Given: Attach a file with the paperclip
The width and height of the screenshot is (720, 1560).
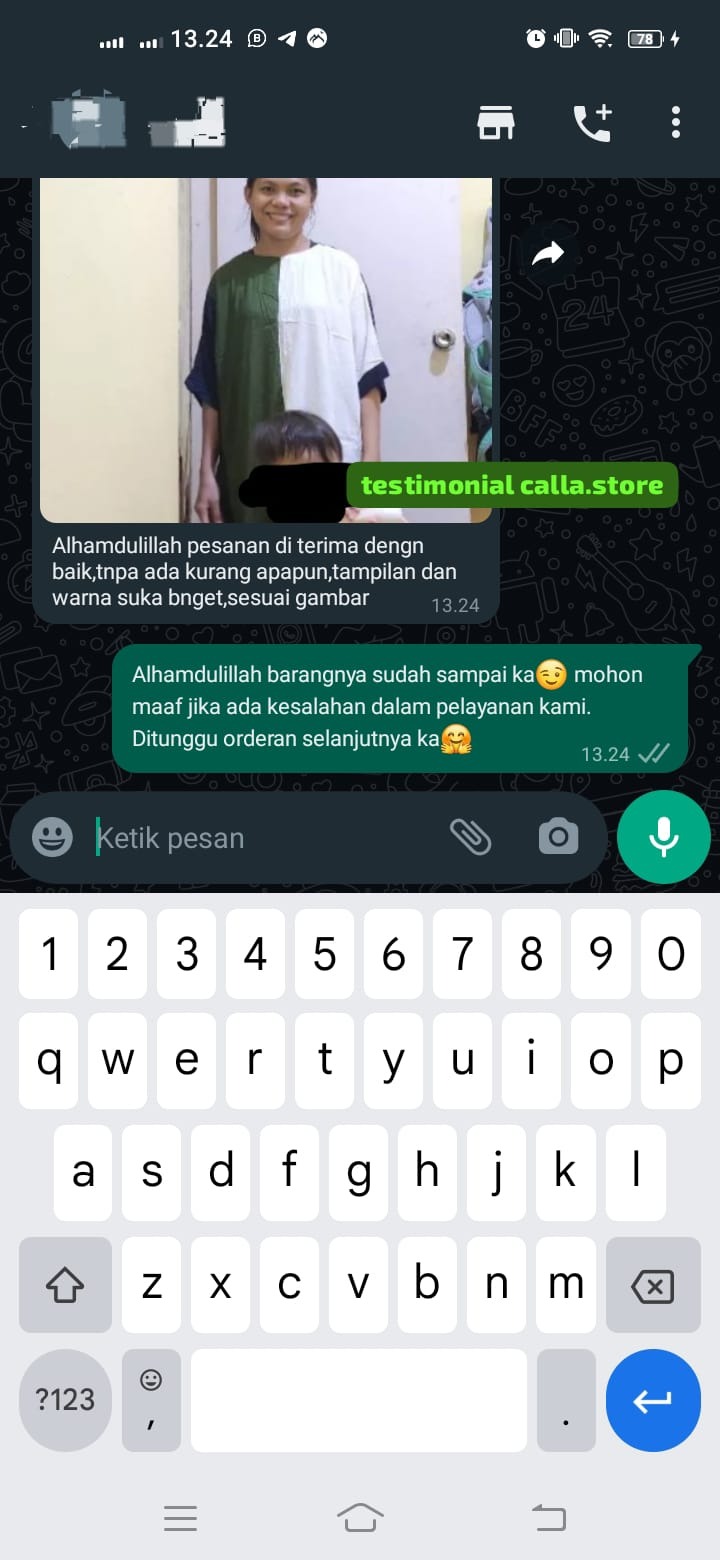Looking at the screenshot, I should [470, 837].
